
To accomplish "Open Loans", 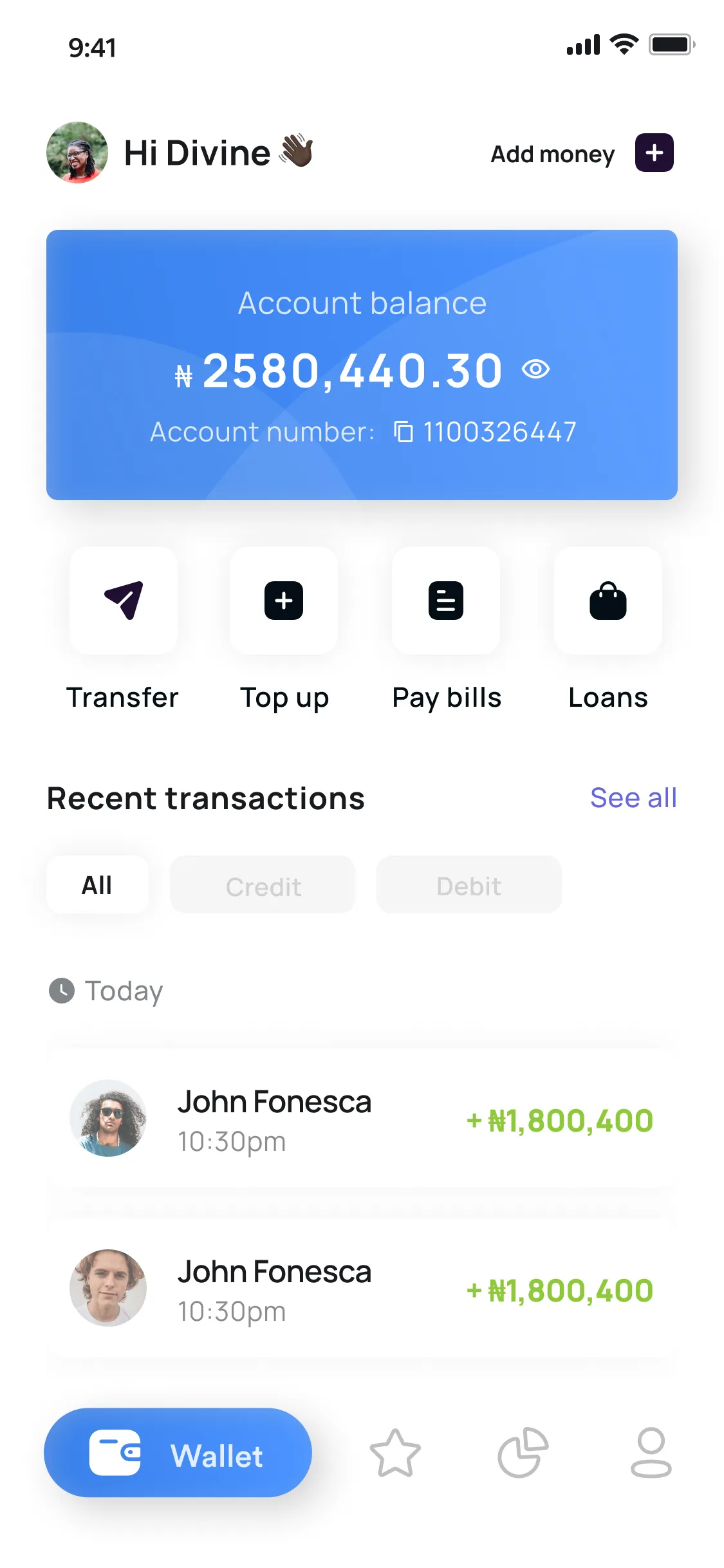I will tap(608, 601).
